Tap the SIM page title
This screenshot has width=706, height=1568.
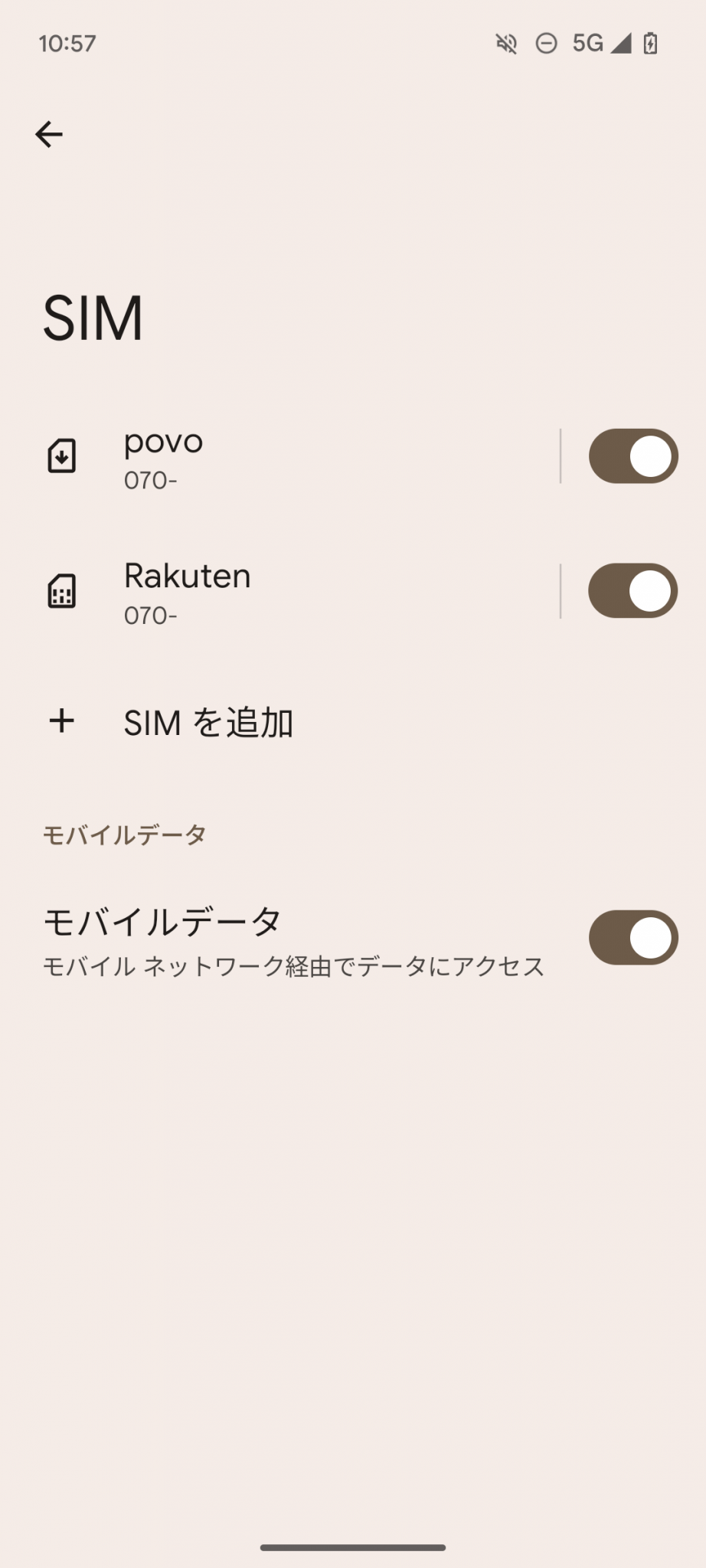[92, 316]
